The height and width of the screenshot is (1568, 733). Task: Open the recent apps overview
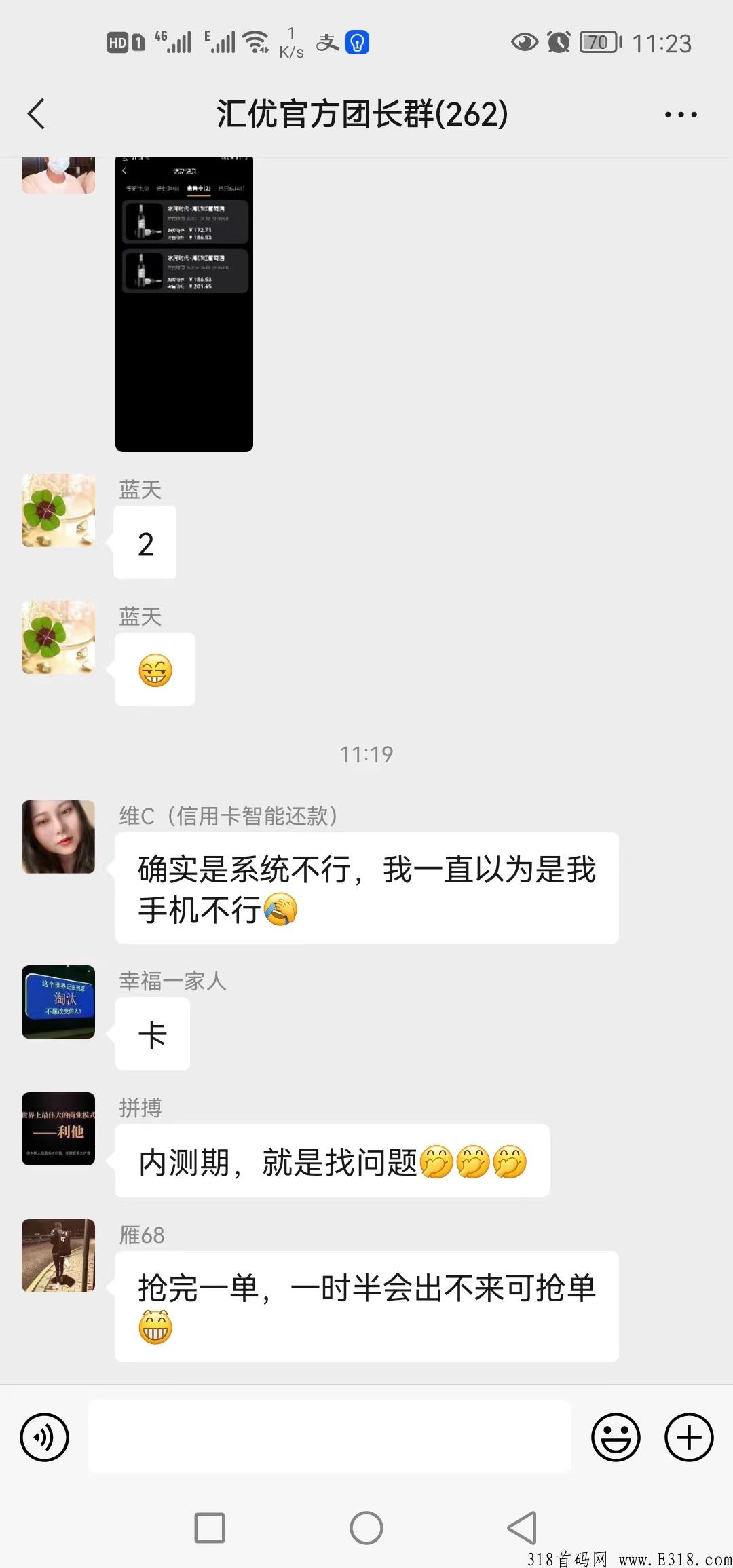(x=210, y=1528)
